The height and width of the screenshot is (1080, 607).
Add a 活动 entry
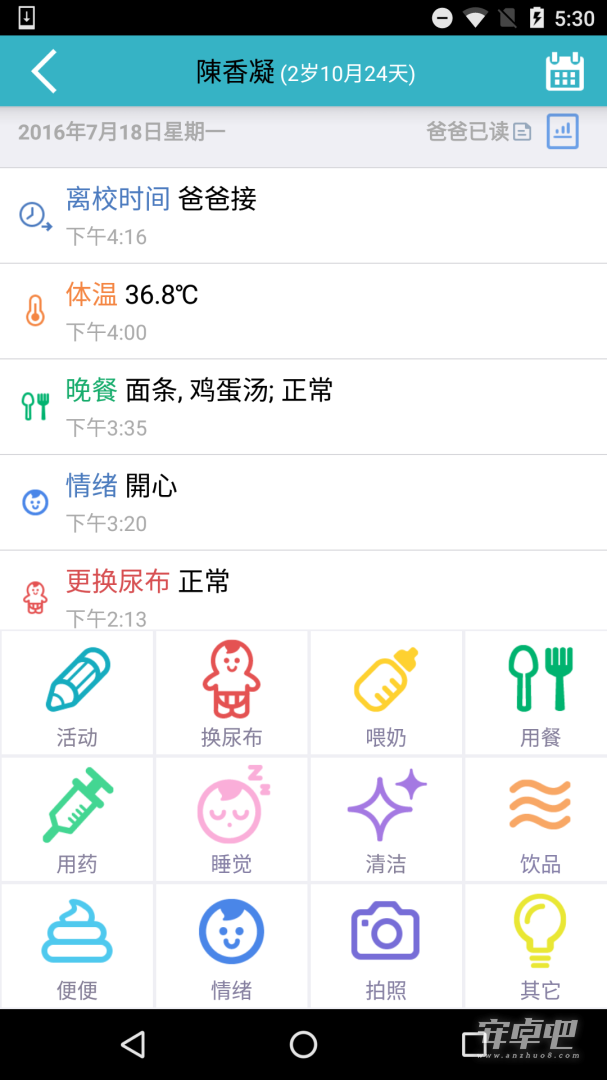77,693
